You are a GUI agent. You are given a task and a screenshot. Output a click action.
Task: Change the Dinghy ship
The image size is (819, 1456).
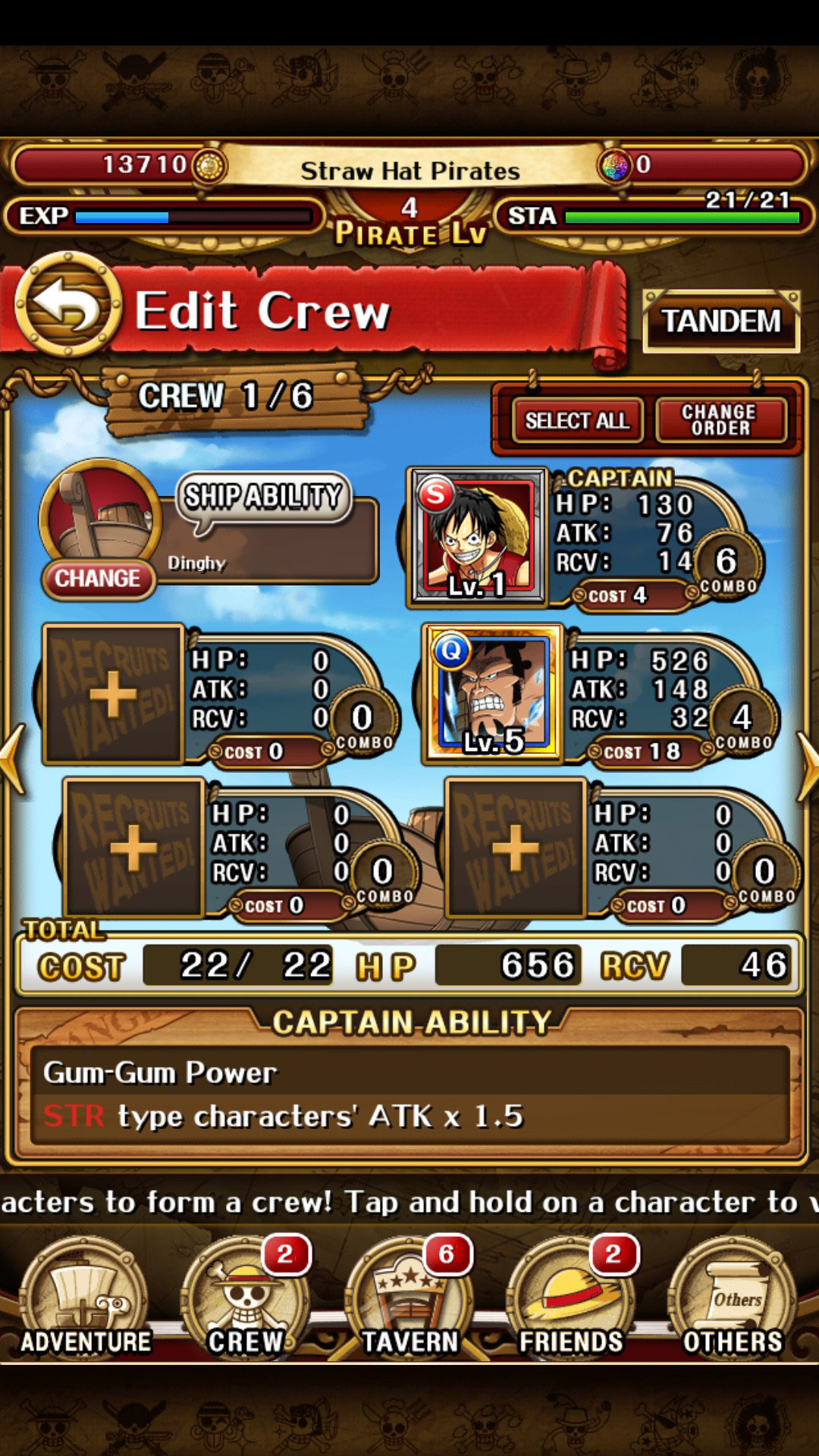click(x=98, y=578)
